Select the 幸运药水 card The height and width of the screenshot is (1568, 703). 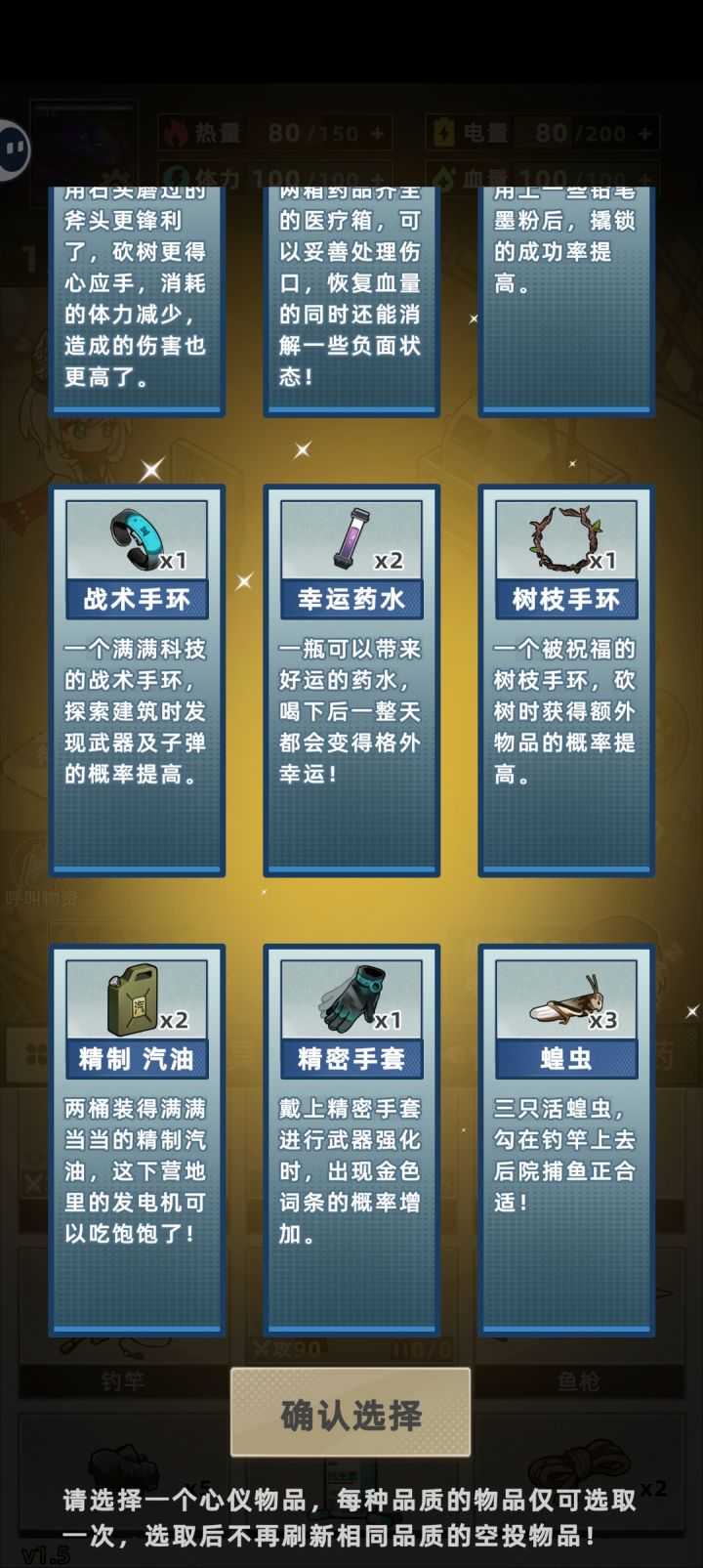click(x=351, y=678)
